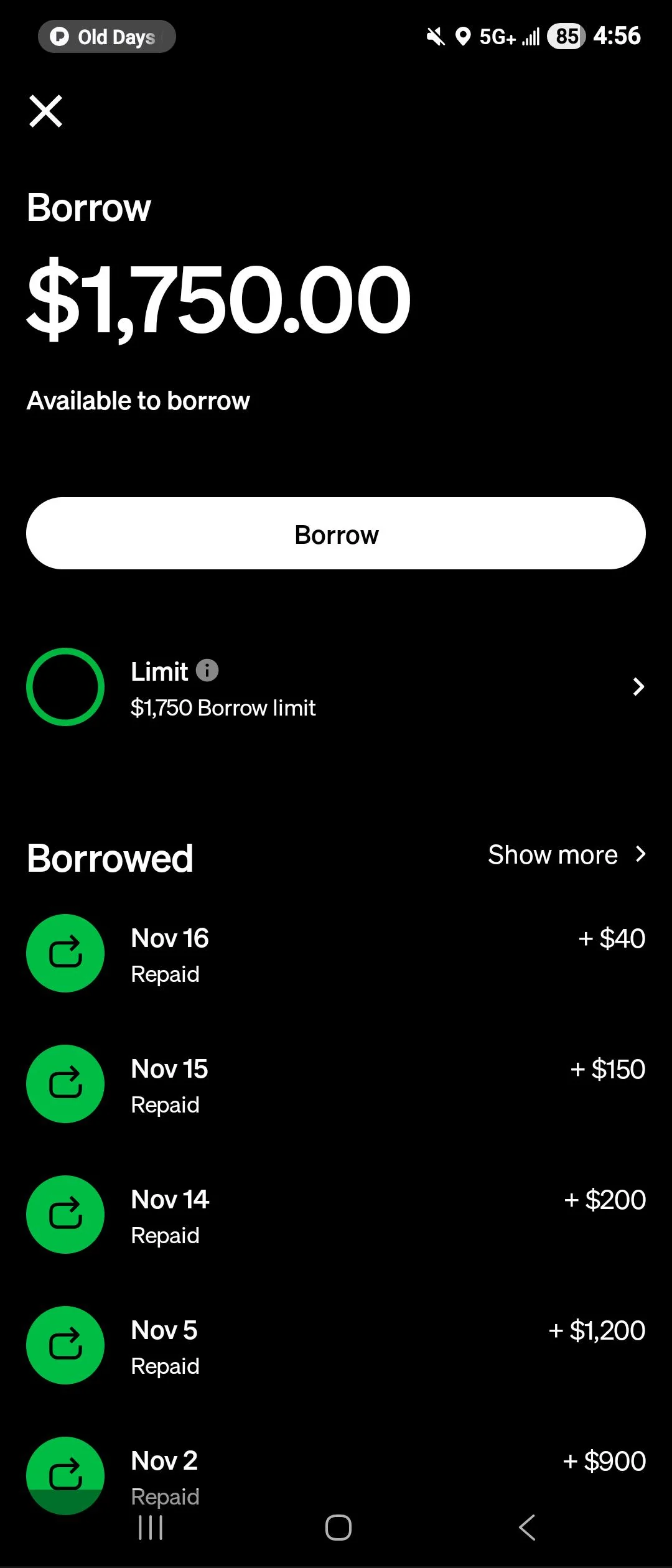Viewport: 672px width, 1568px height.
Task: Close the Borrow screen
Action: pos(45,111)
